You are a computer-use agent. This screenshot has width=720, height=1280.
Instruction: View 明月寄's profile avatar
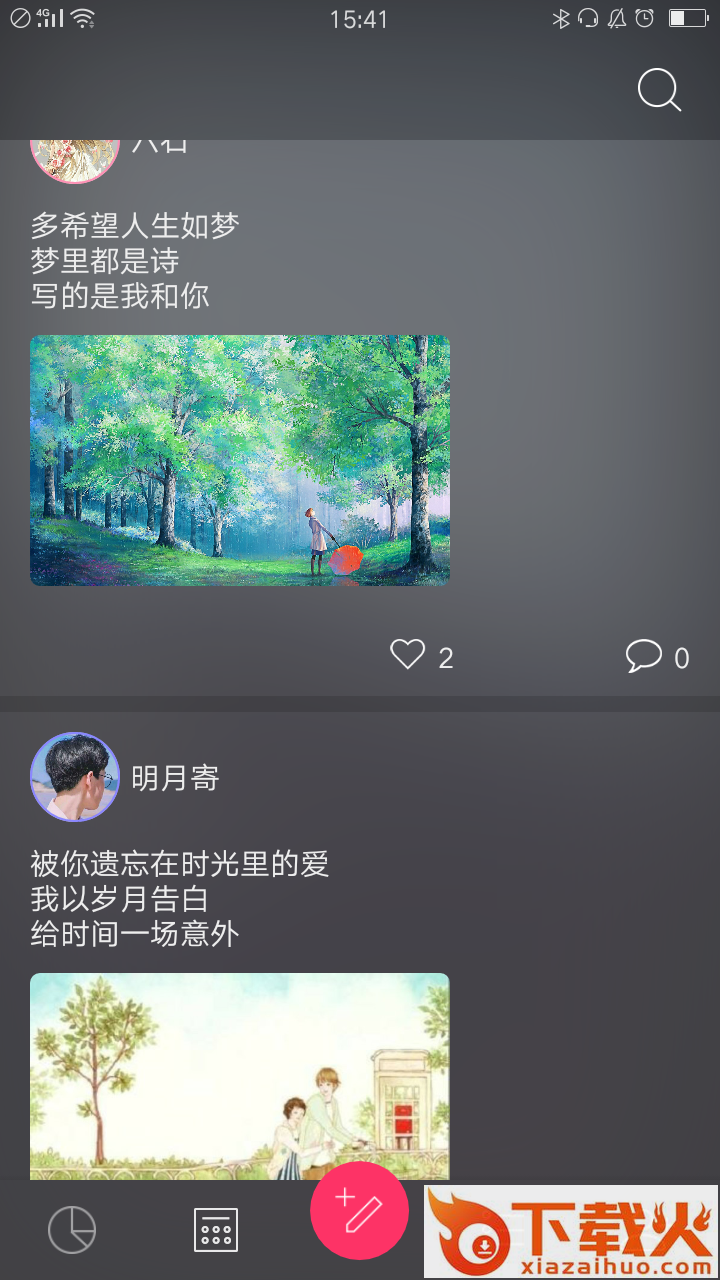(75, 777)
